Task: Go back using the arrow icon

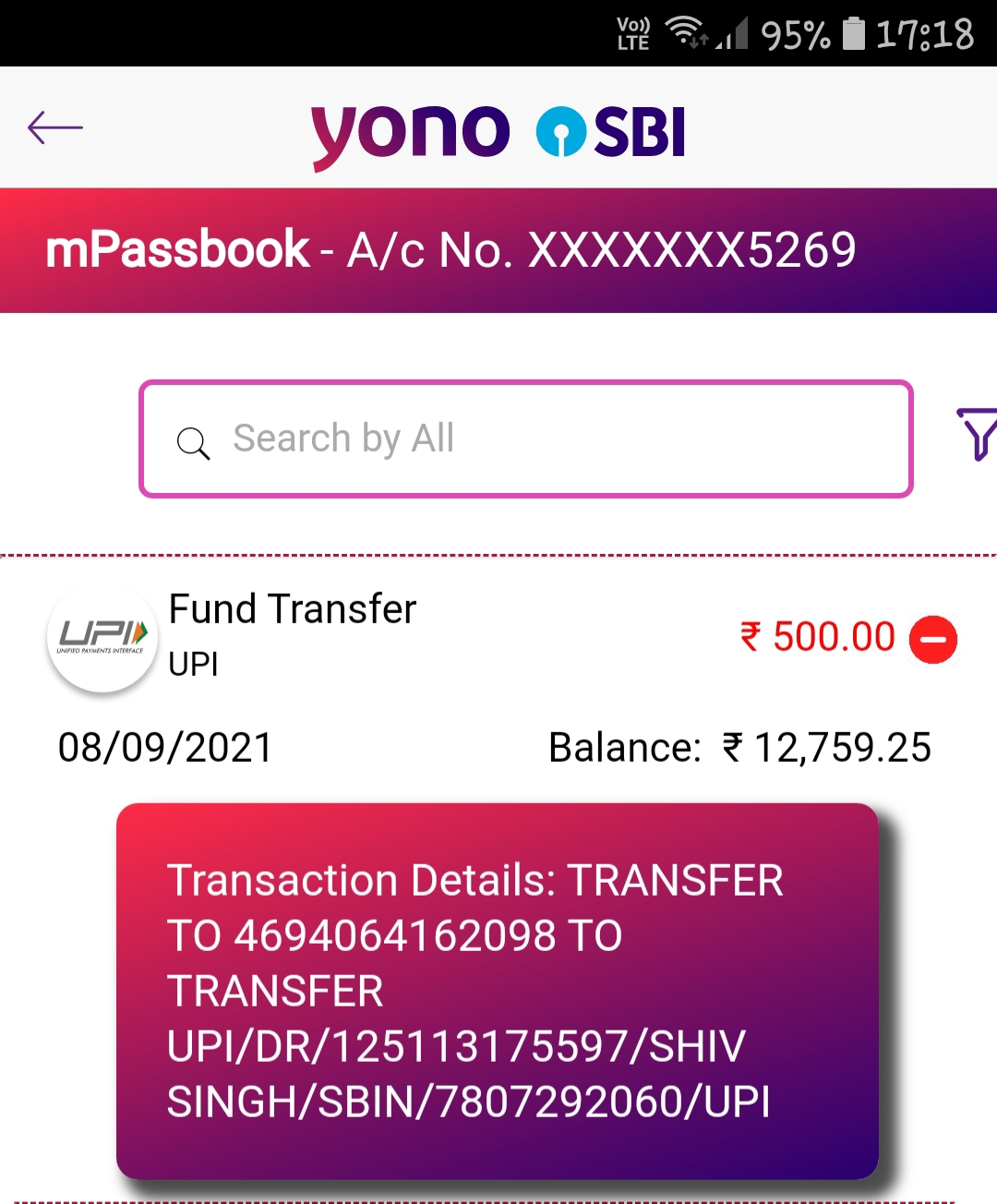Action: click(55, 127)
